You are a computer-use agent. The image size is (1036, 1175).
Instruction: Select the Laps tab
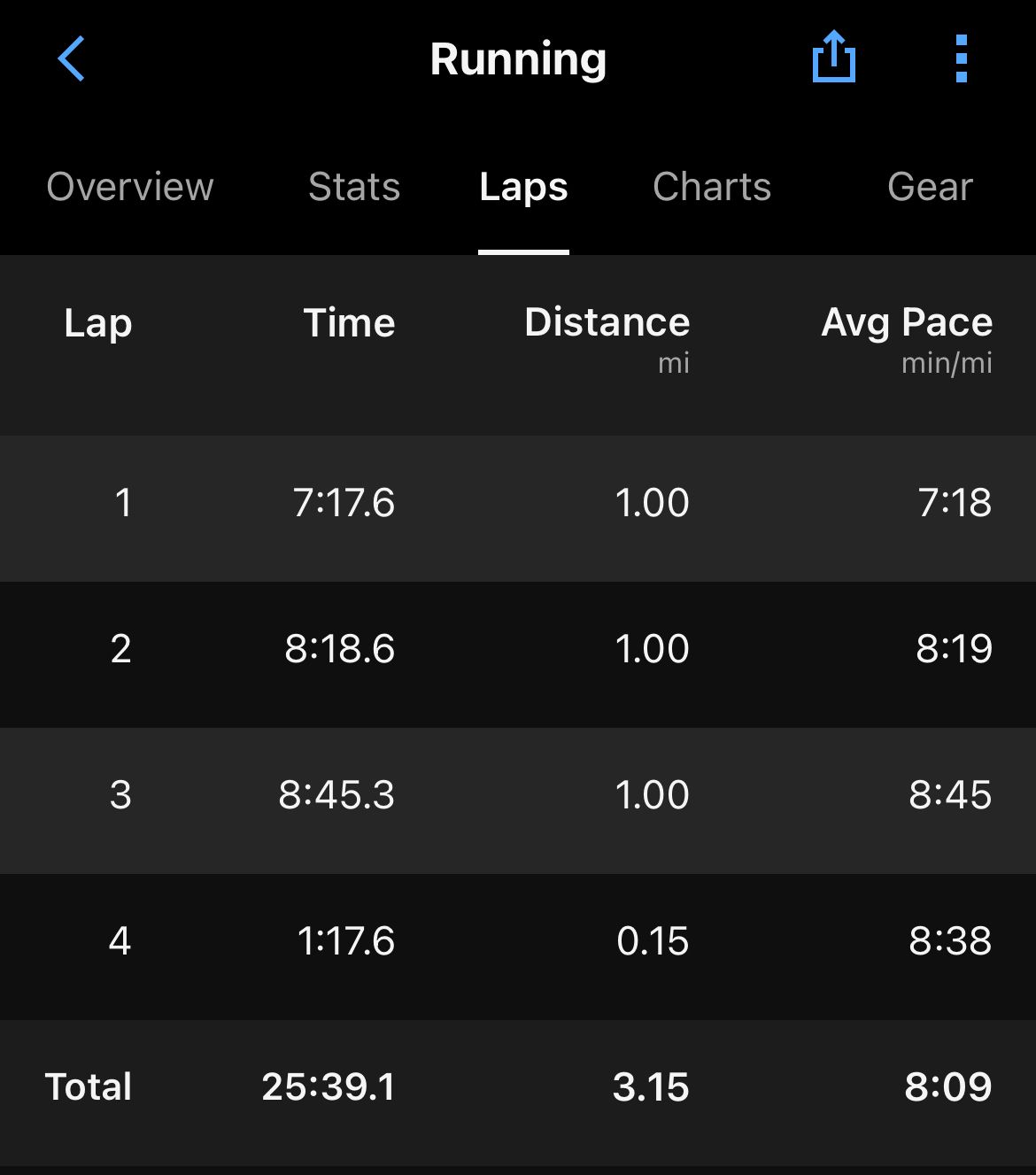point(523,187)
